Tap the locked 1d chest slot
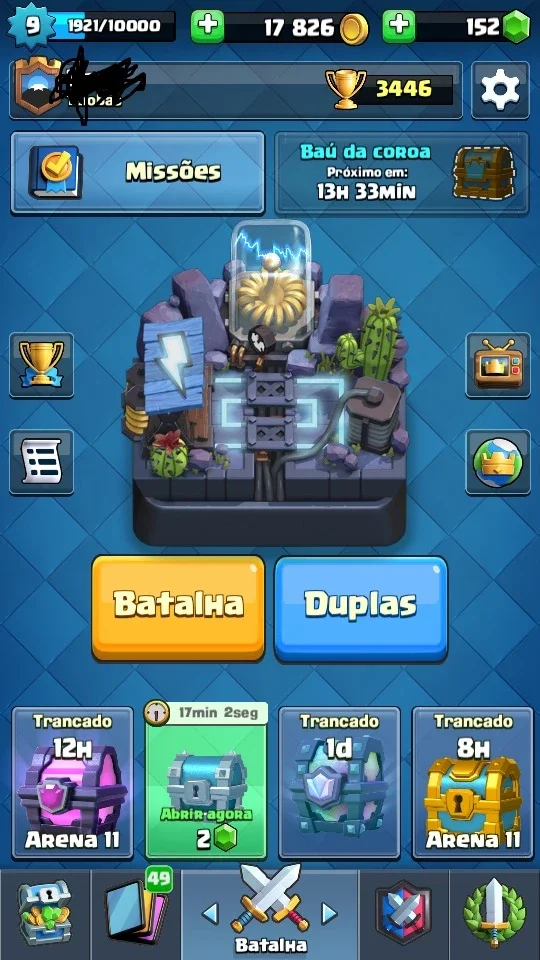540x960 pixels. [x=339, y=783]
